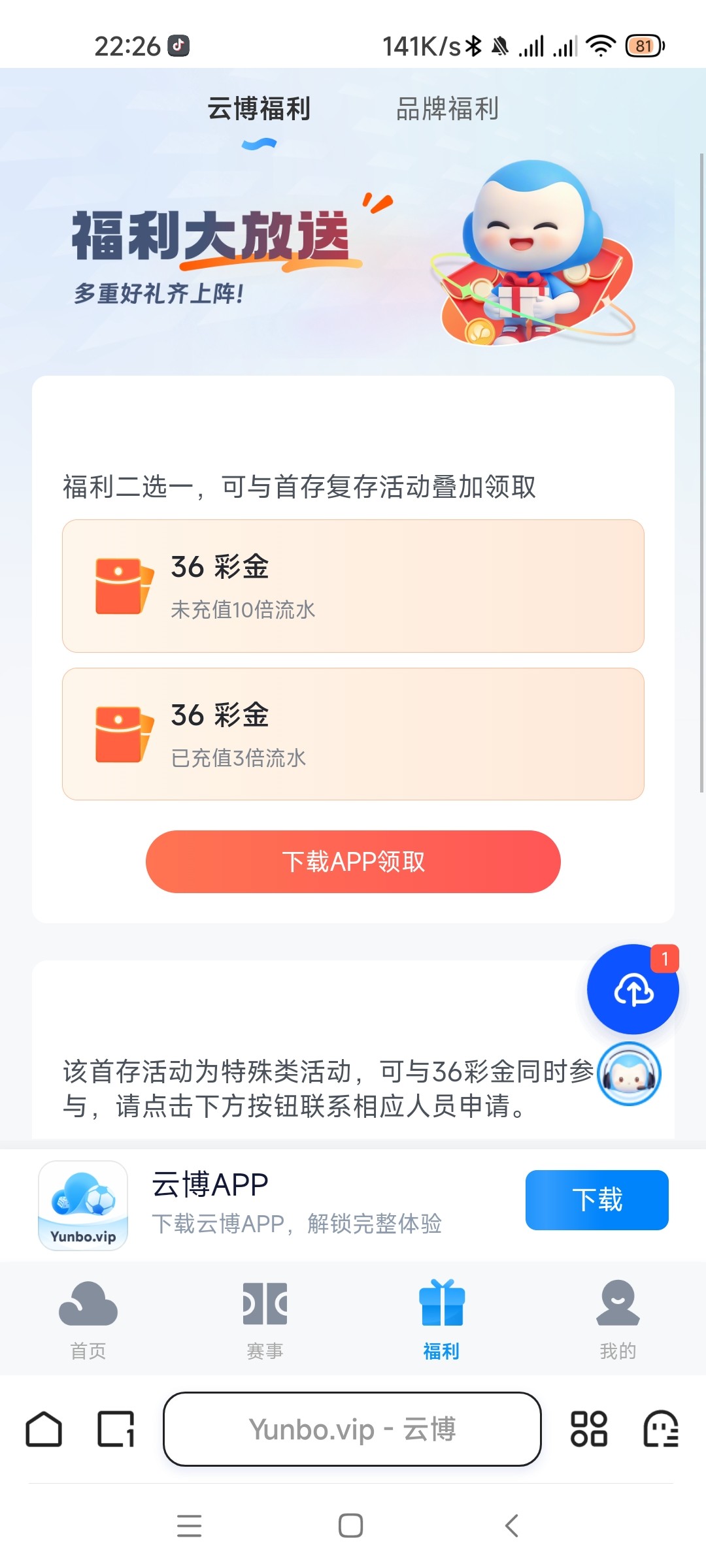Screen dimensions: 706x1568
Task: Go back with the system back button
Action: coord(512,1526)
